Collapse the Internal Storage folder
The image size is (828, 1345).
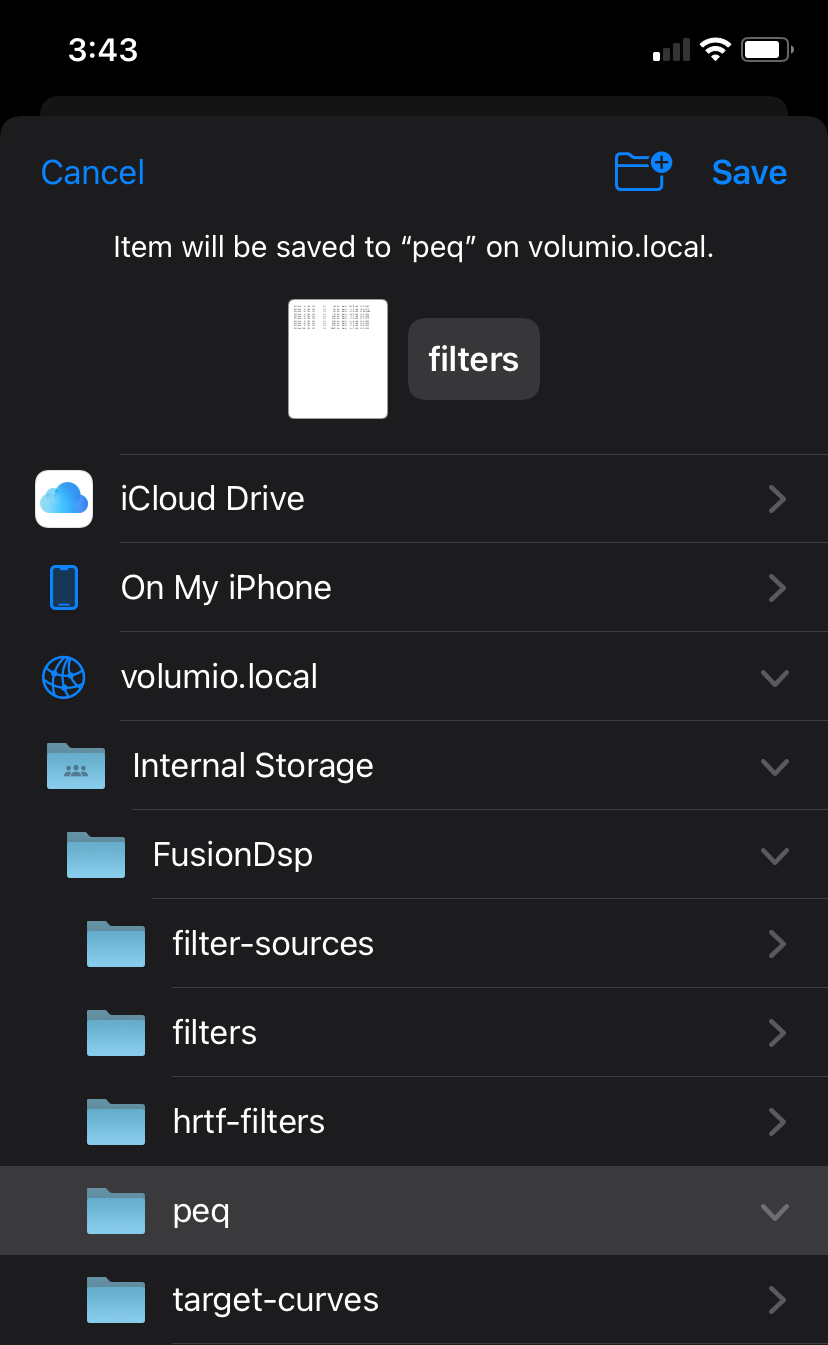point(775,766)
